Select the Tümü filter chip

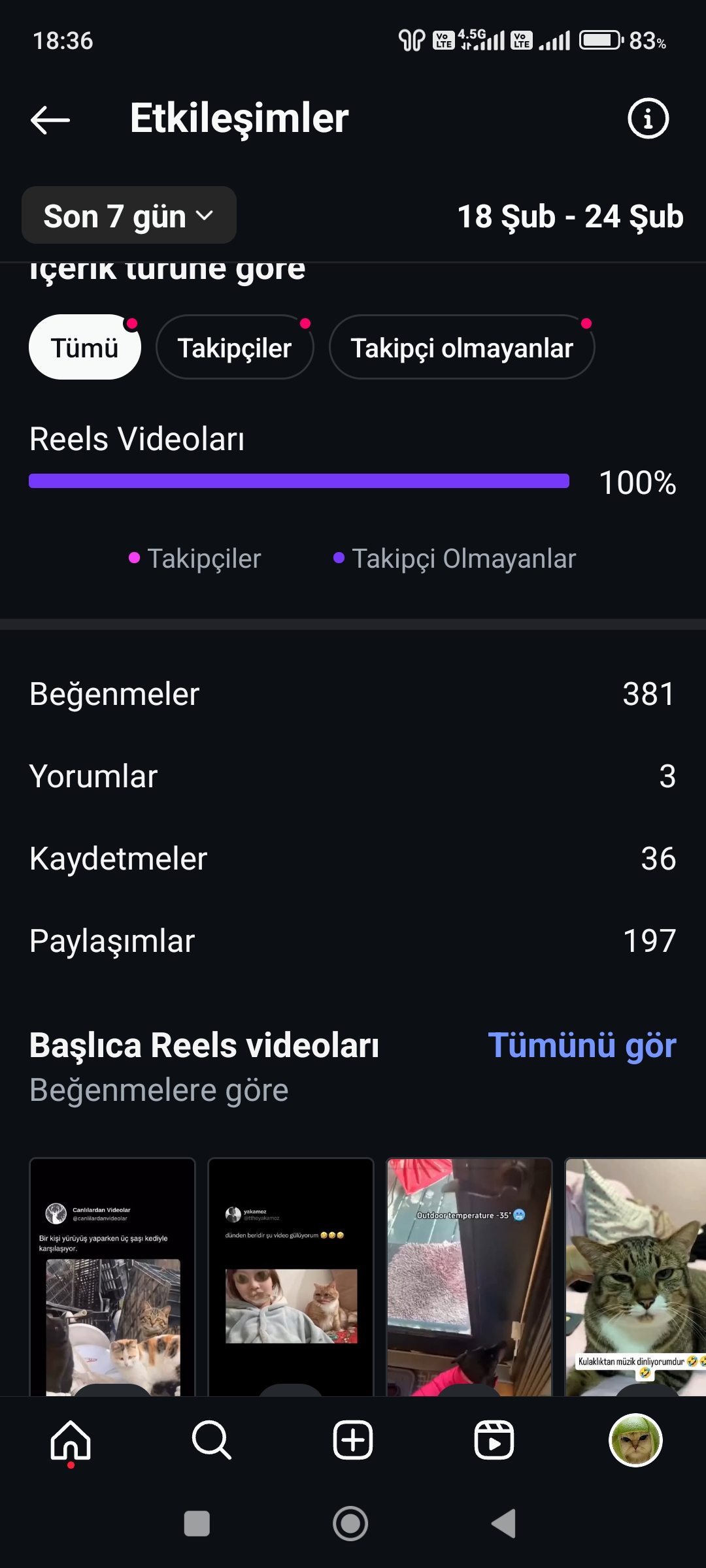[x=84, y=348]
